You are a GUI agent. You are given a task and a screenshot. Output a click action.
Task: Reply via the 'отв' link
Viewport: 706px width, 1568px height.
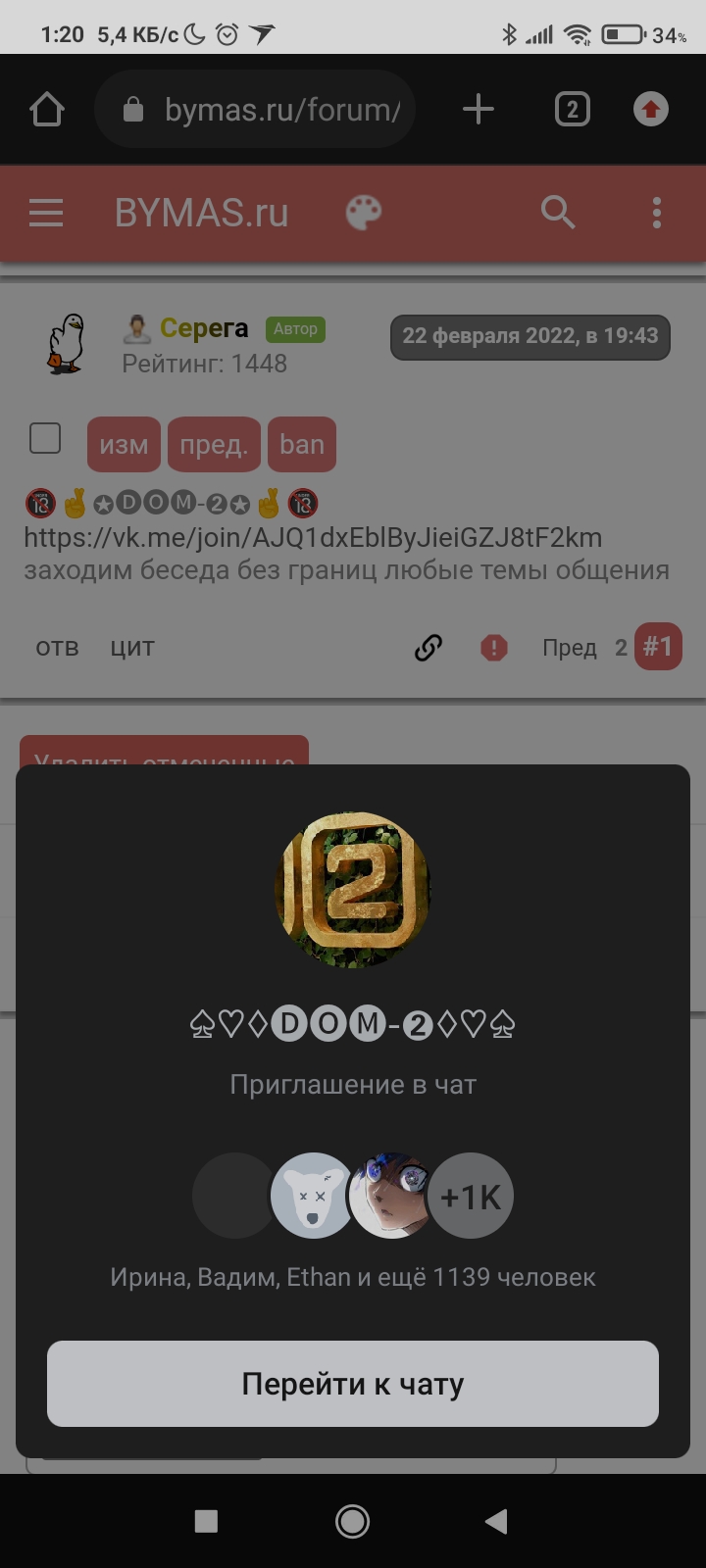[57, 648]
